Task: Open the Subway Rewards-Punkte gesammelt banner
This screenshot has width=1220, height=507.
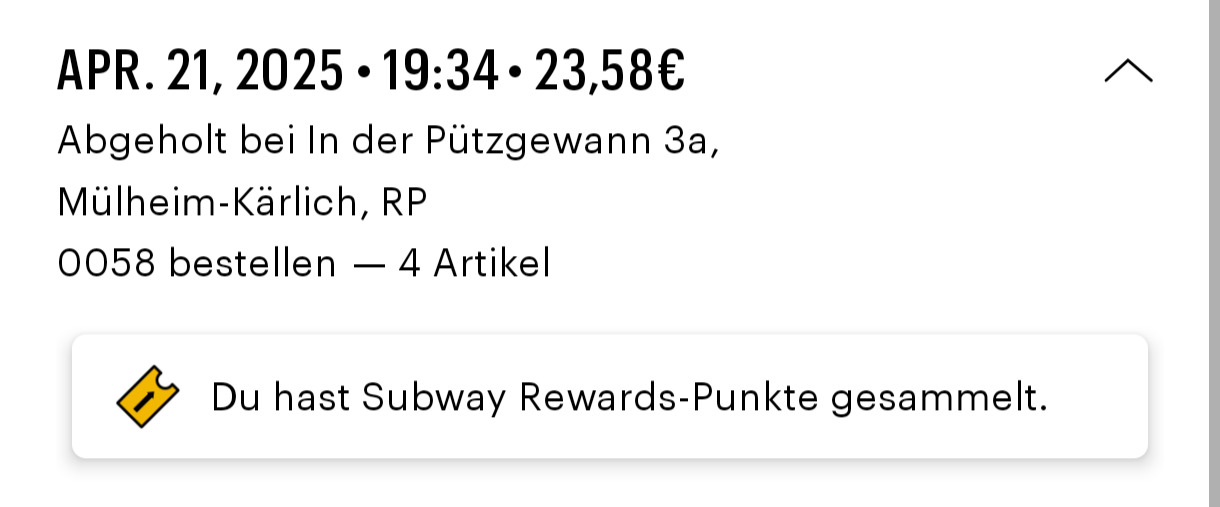Action: (609, 397)
